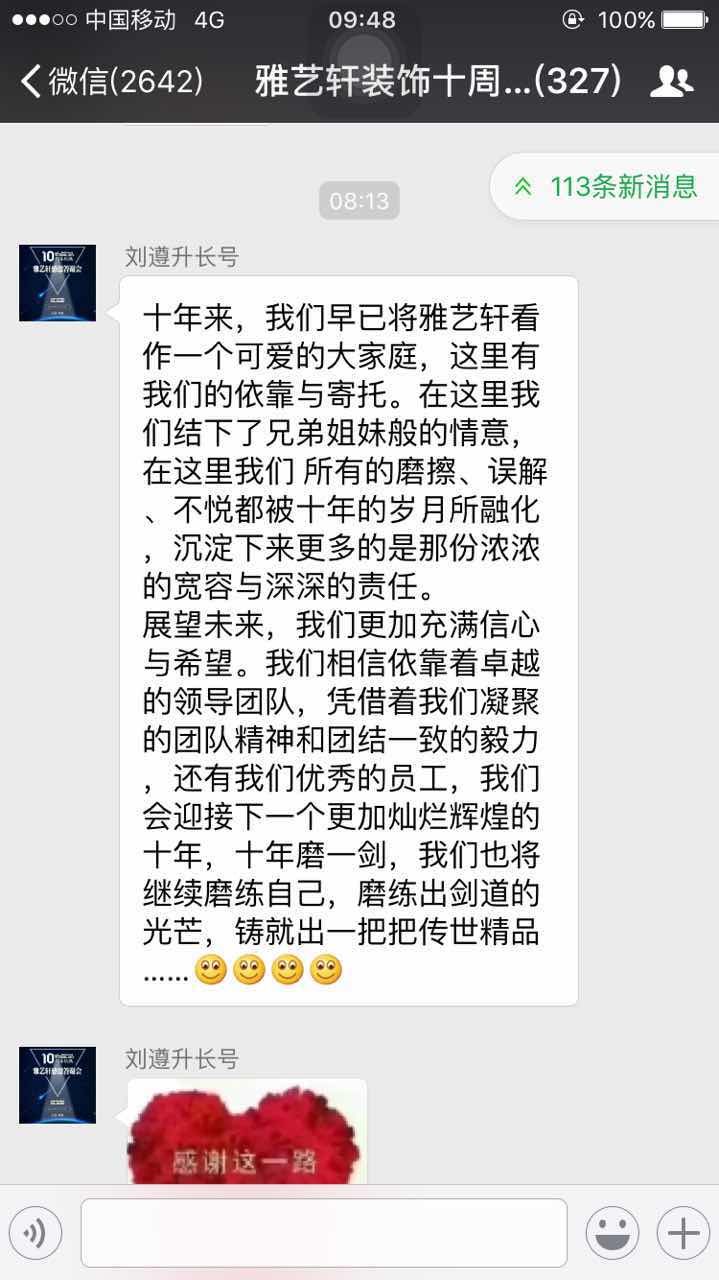This screenshot has height=1280, width=719.
Task: Open the group members info icon
Action: [672, 81]
